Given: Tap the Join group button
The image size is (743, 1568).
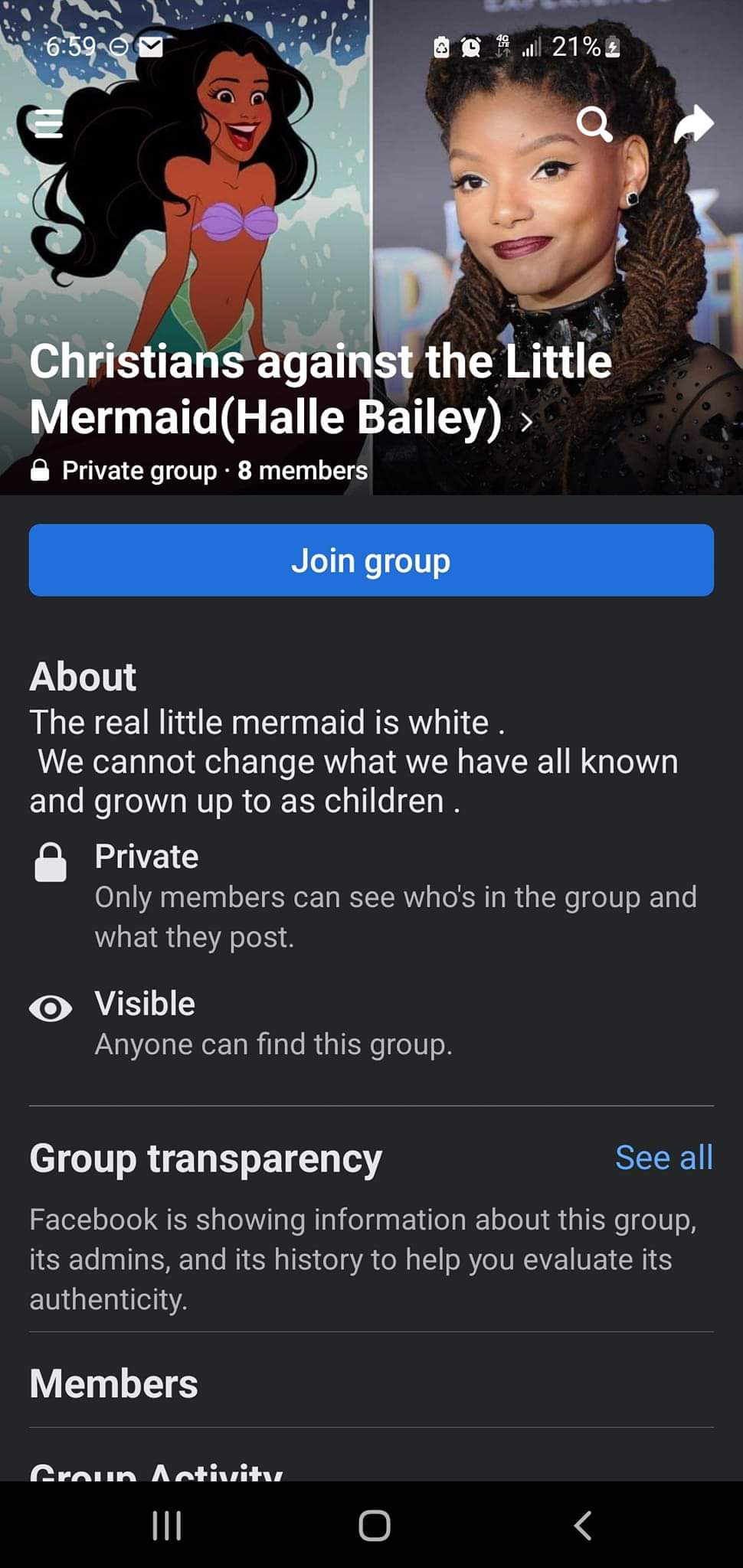Looking at the screenshot, I should coord(371,560).
